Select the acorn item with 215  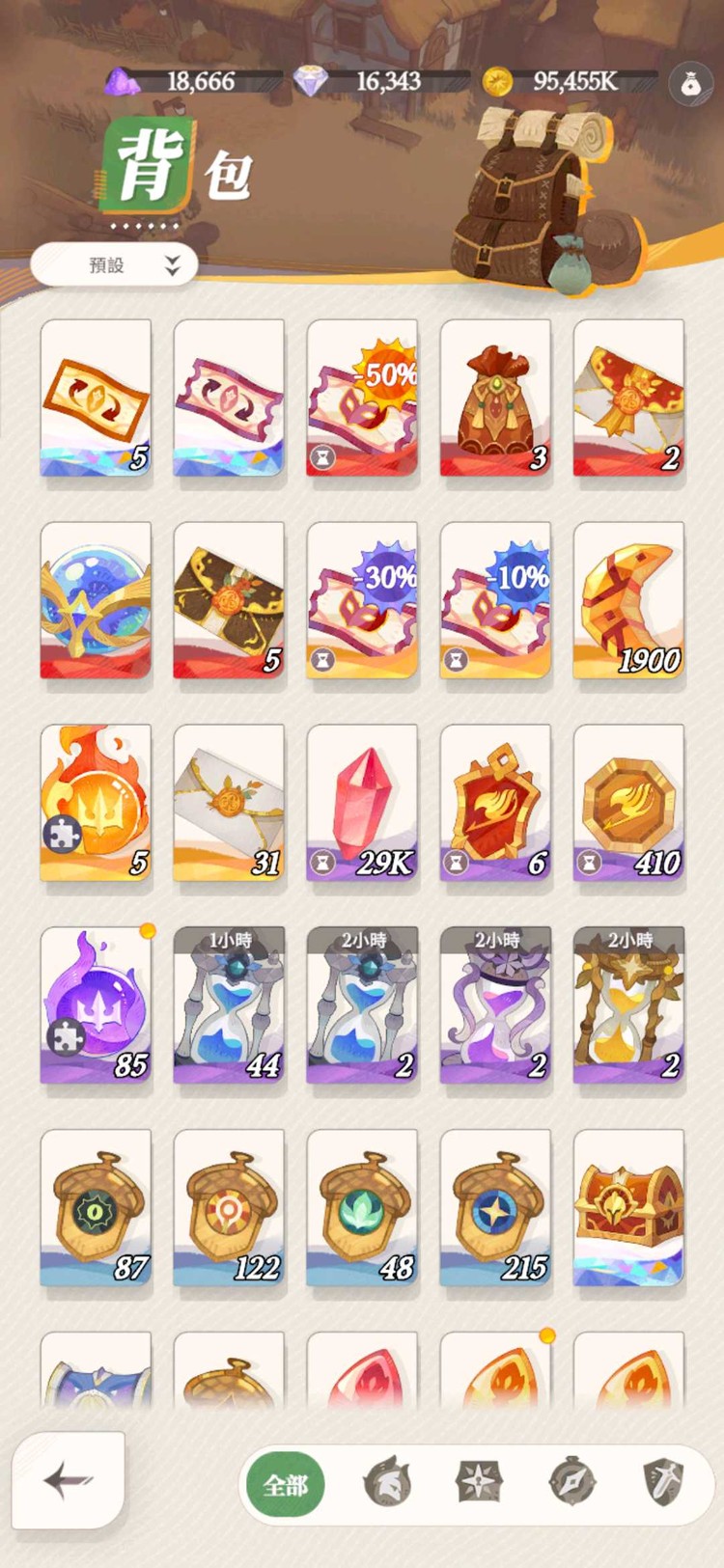[x=495, y=1208]
